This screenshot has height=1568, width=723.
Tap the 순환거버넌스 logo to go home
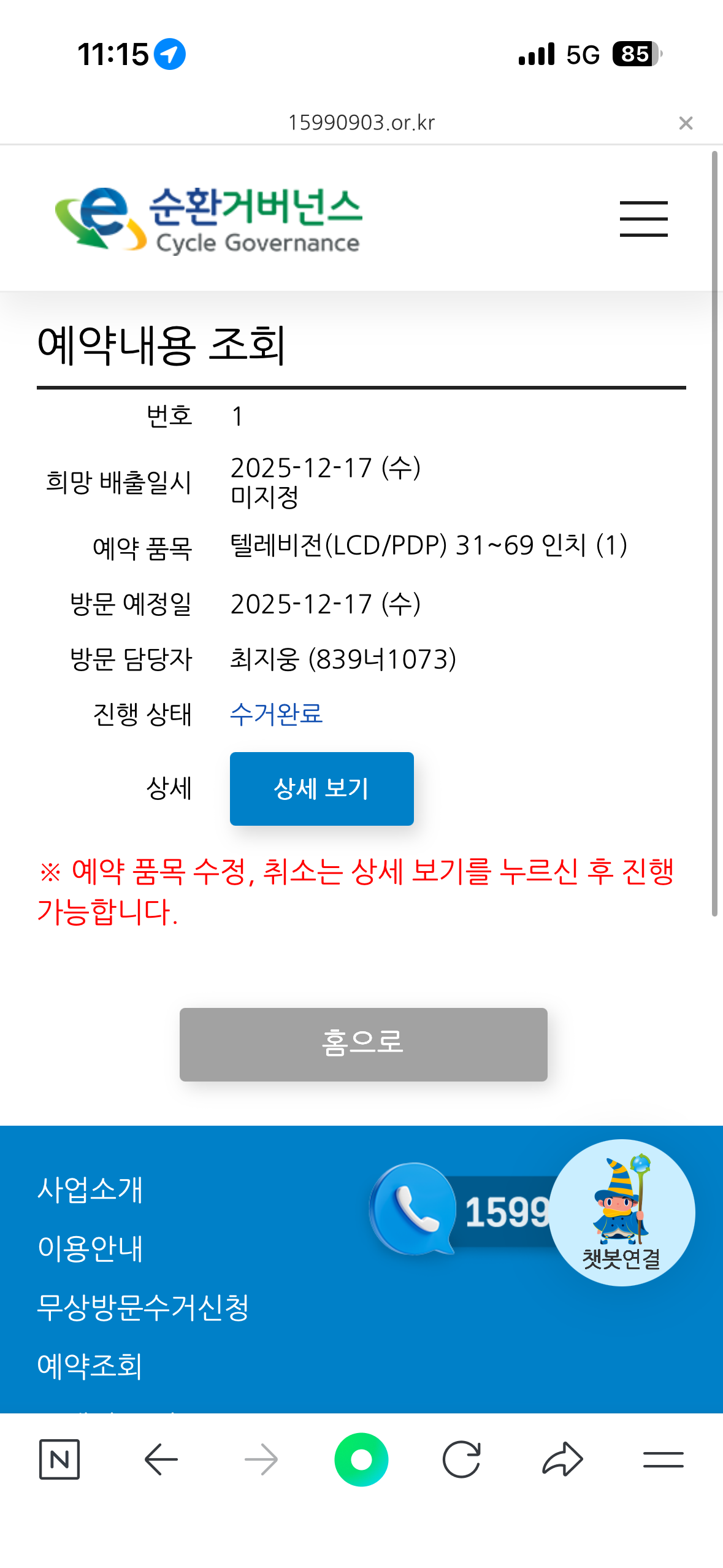tap(208, 220)
